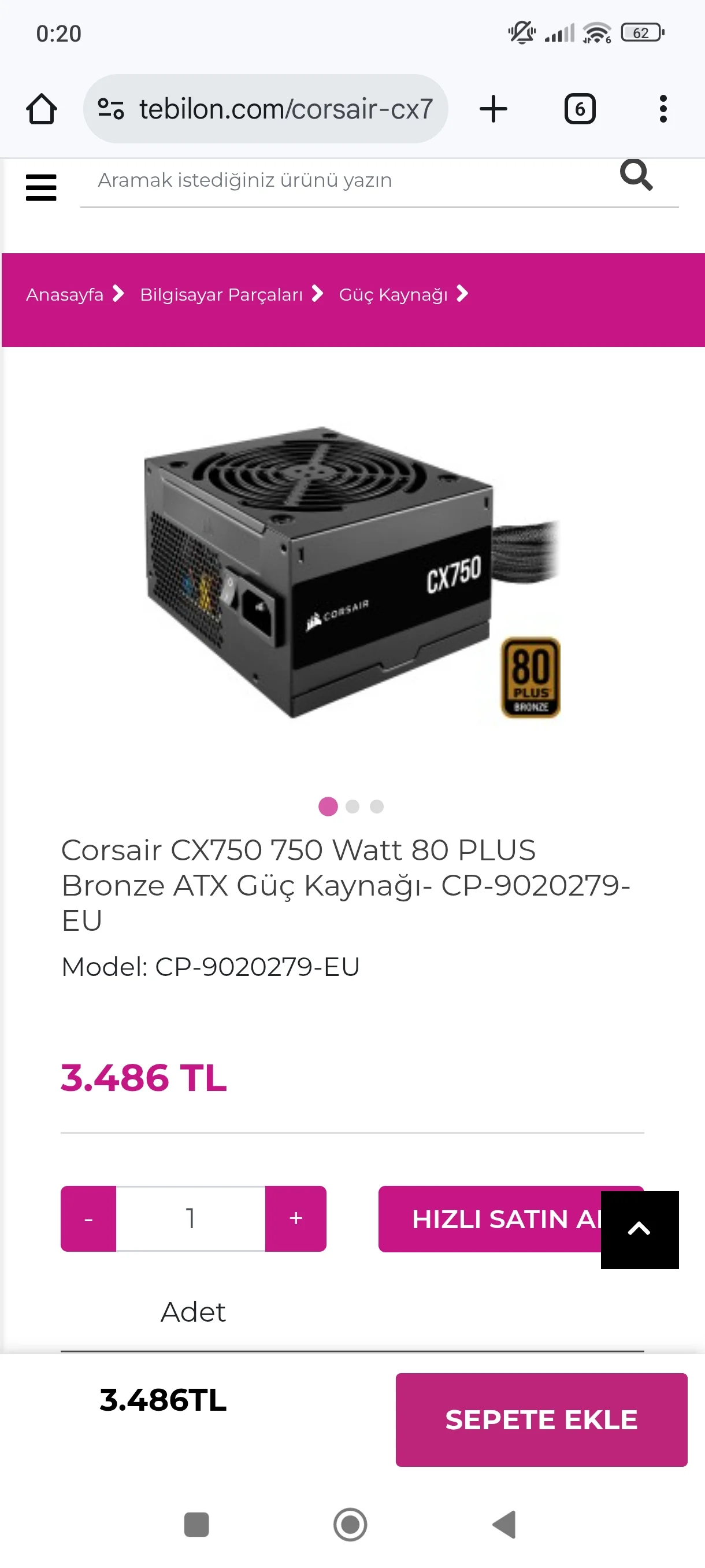Viewport: 705px width, 1568px height.
Task: Open a new browser tab
Action: point(493,109)
